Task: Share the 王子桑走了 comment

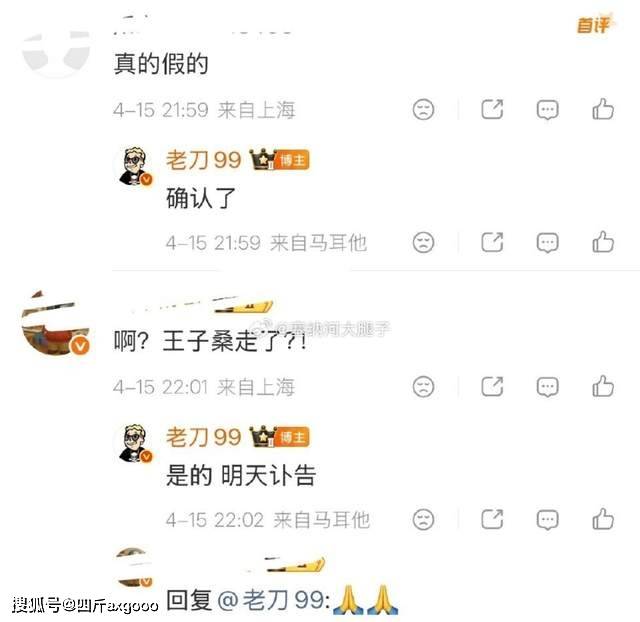Action: click(x=492, y=386)
